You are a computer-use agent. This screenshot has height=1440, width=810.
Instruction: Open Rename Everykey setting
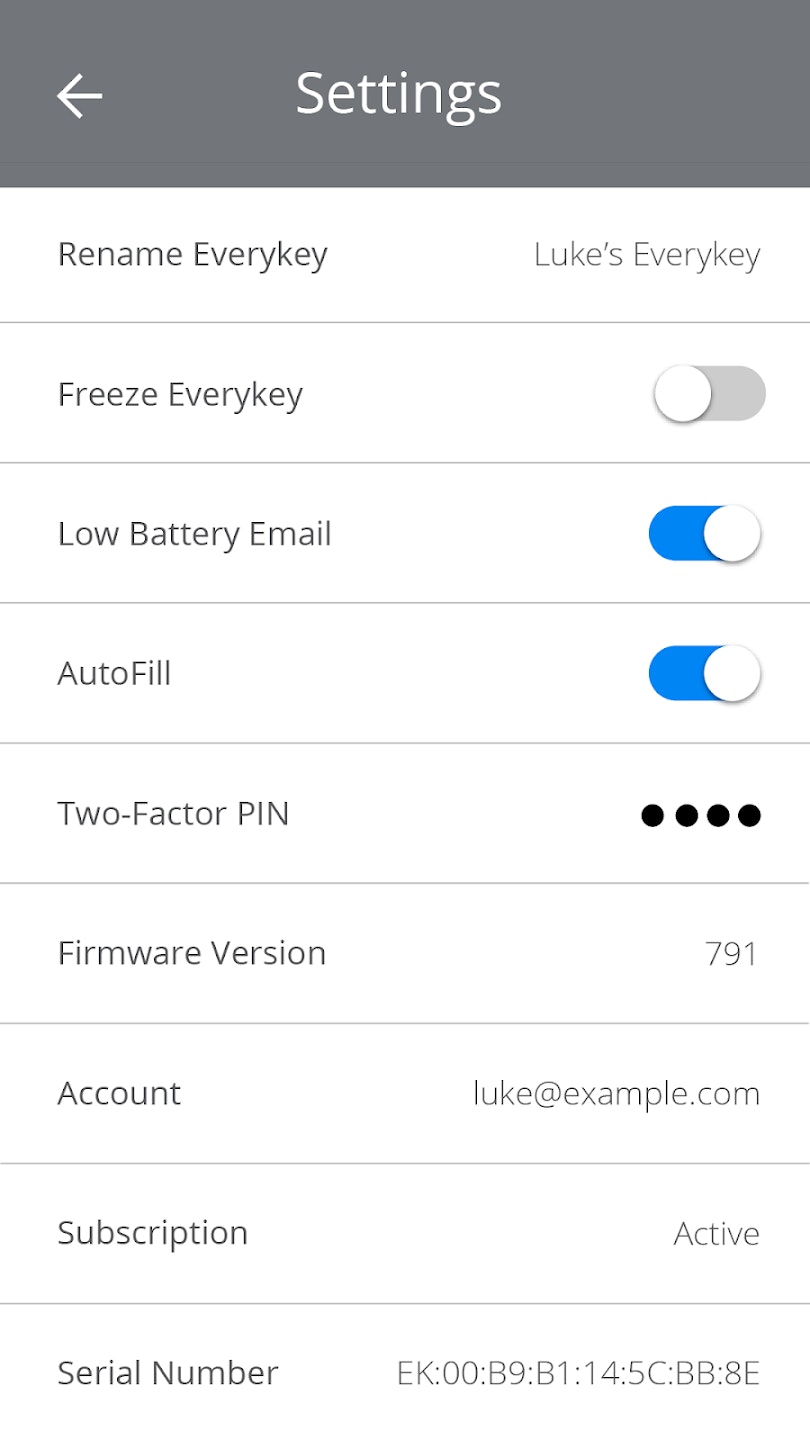pyautogui.click(x=405, y=255)
